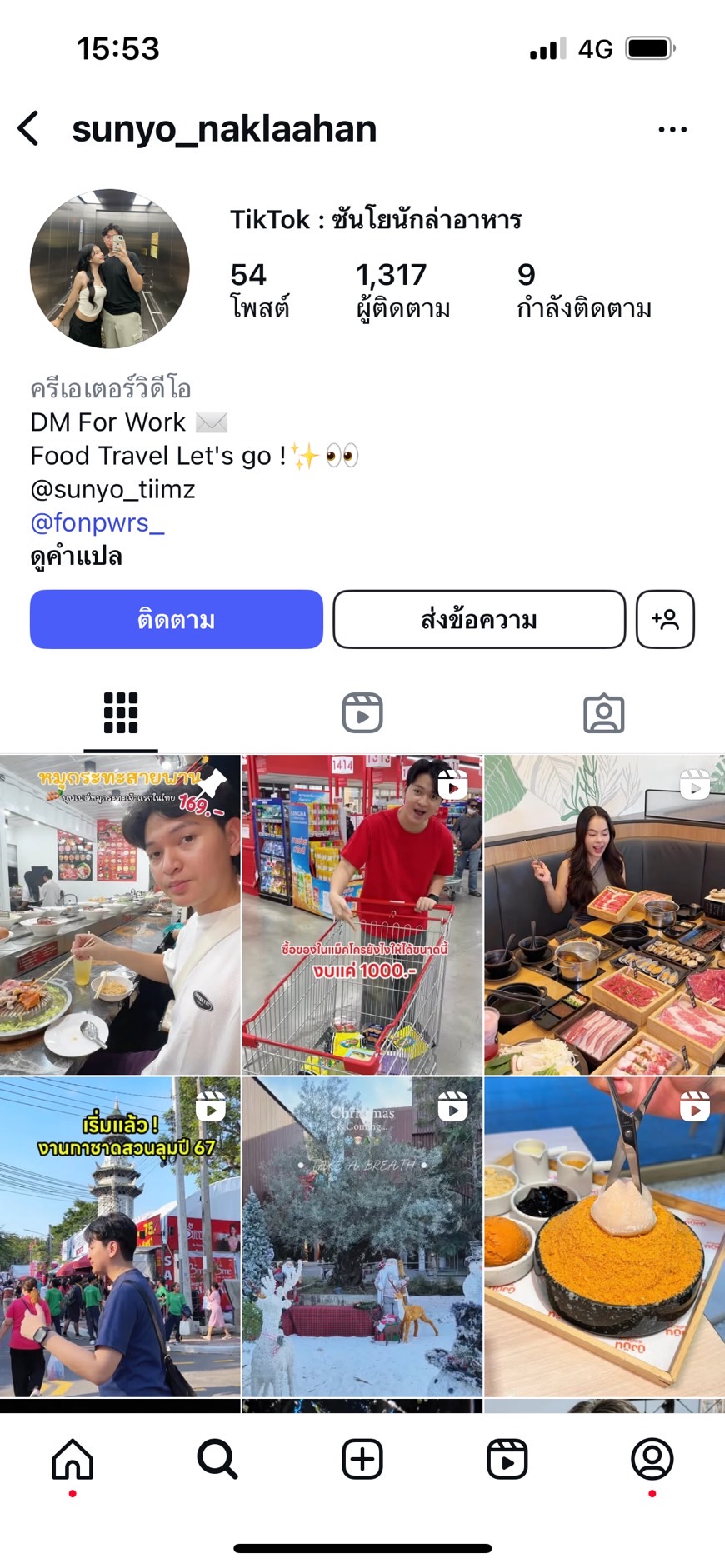Tap ดูคำแปล to translate the bio

(x=77, y=557)
